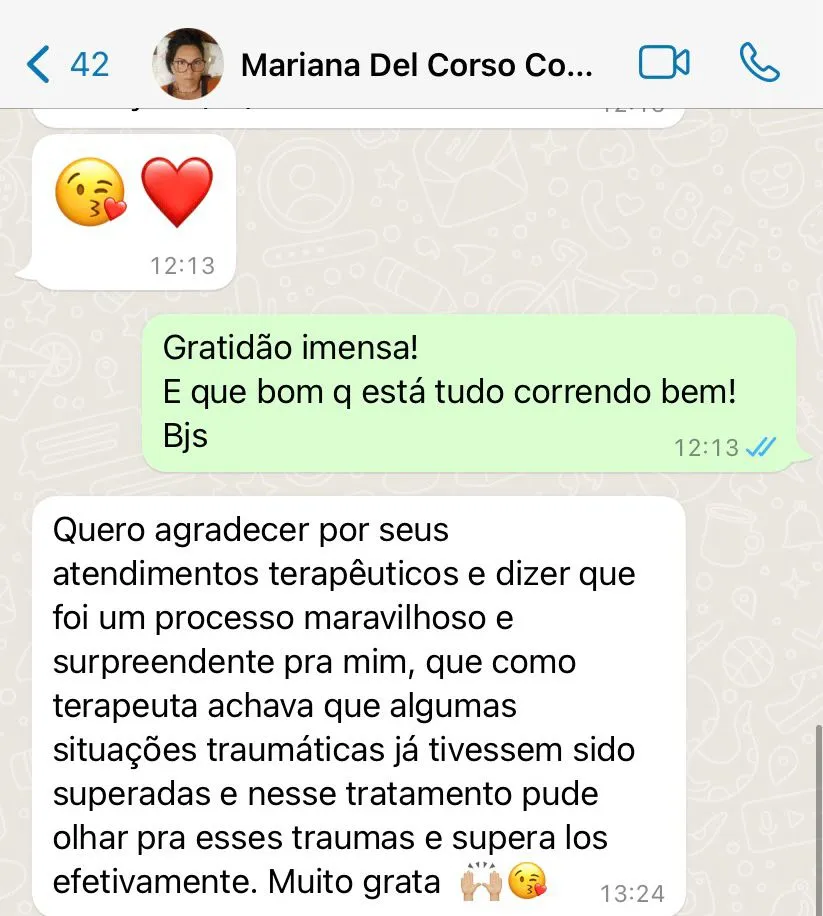823x916 pixels.
Task: Tap Mariana's profile photo in the header
Action: tap(186, 65)
